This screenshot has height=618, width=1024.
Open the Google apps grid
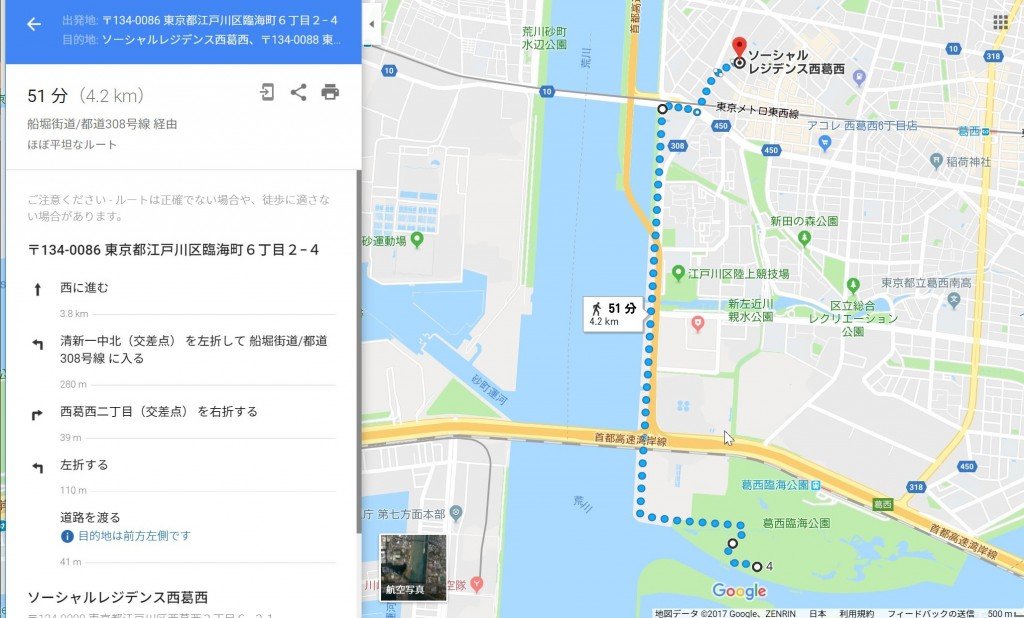(1000, 23)
